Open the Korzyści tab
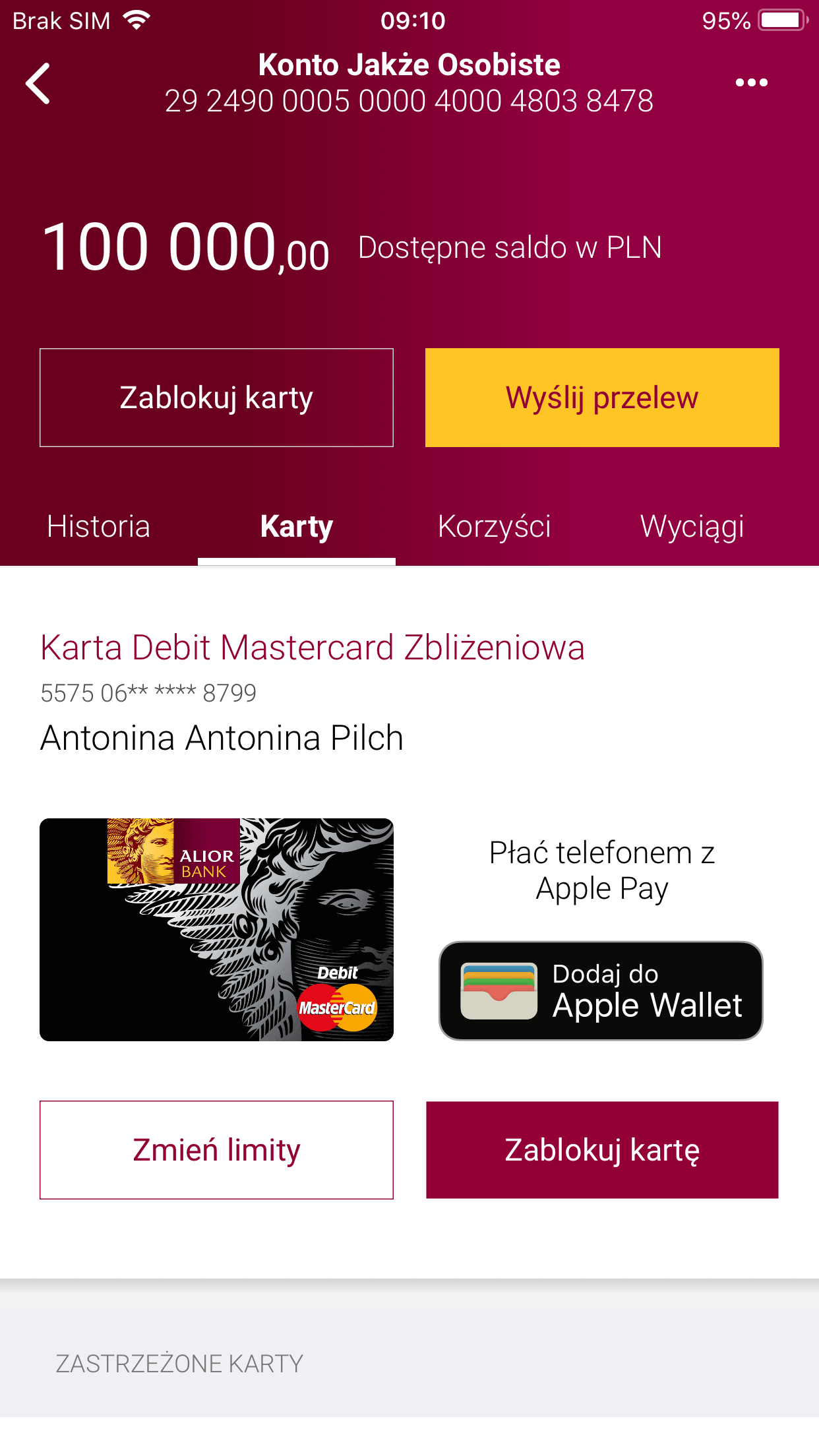The image size is (819, 1456). click(x=494, y=527)
